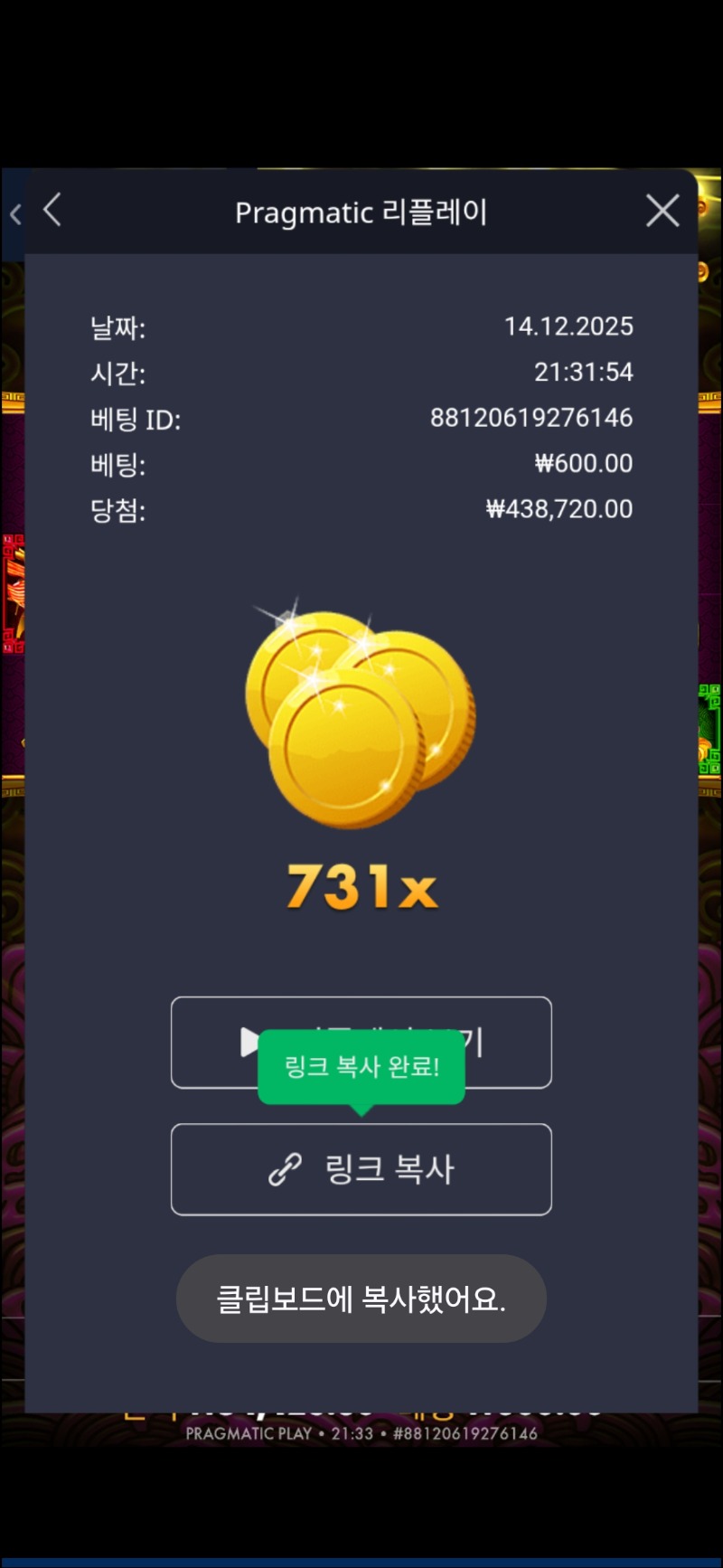Dismiss the 링크 복사 완료! toast
Image resolution: width=723 pixels, height=1568 pixels.
[x=361, y=1067]
